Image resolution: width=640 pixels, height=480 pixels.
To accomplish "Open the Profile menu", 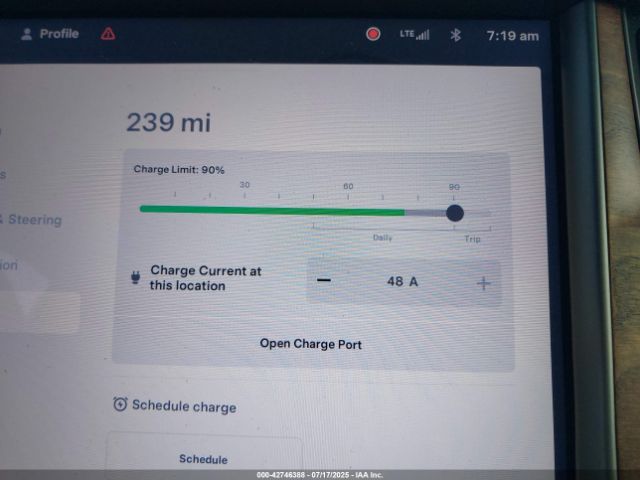I will [50, 34].
